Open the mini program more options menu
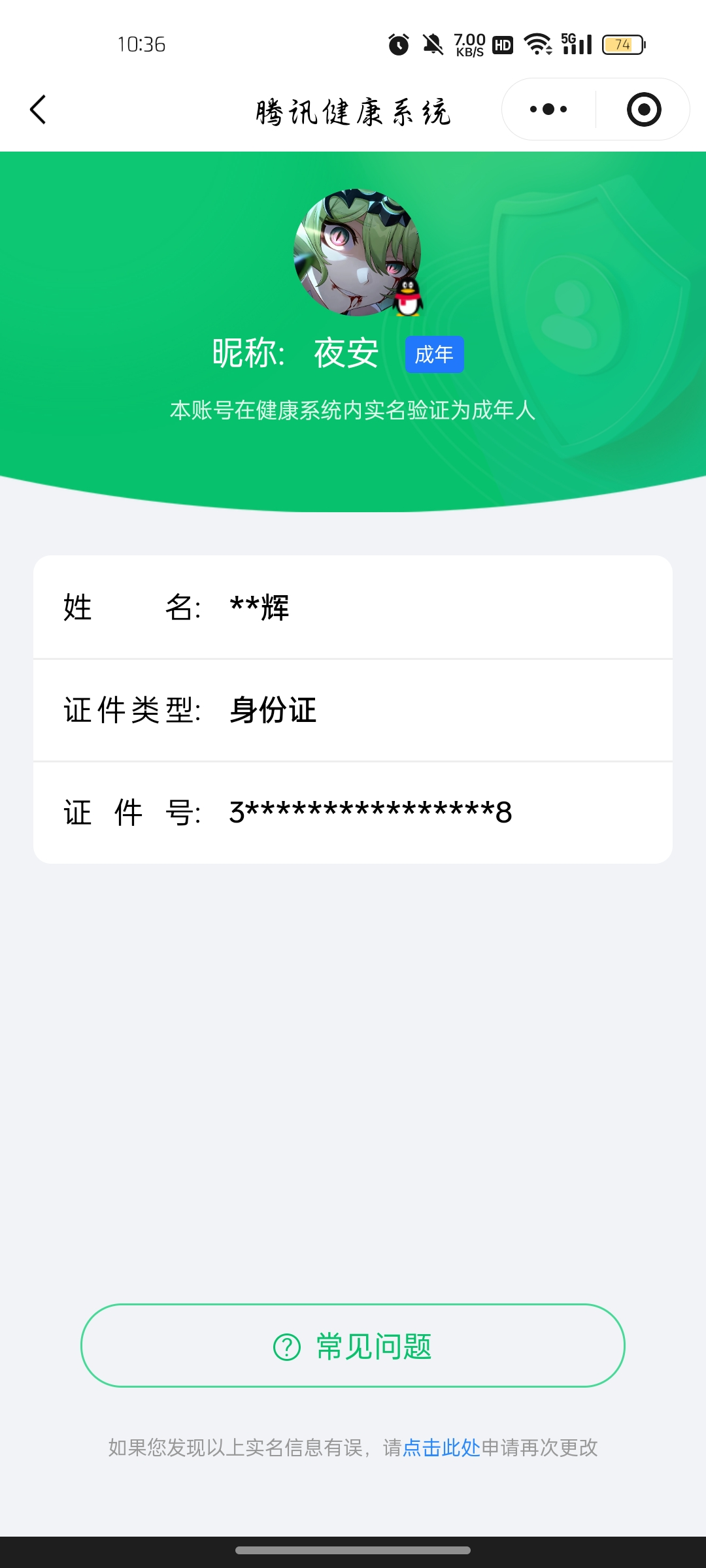This screenshot has height=1568, width=706. [x=546, y=110]
